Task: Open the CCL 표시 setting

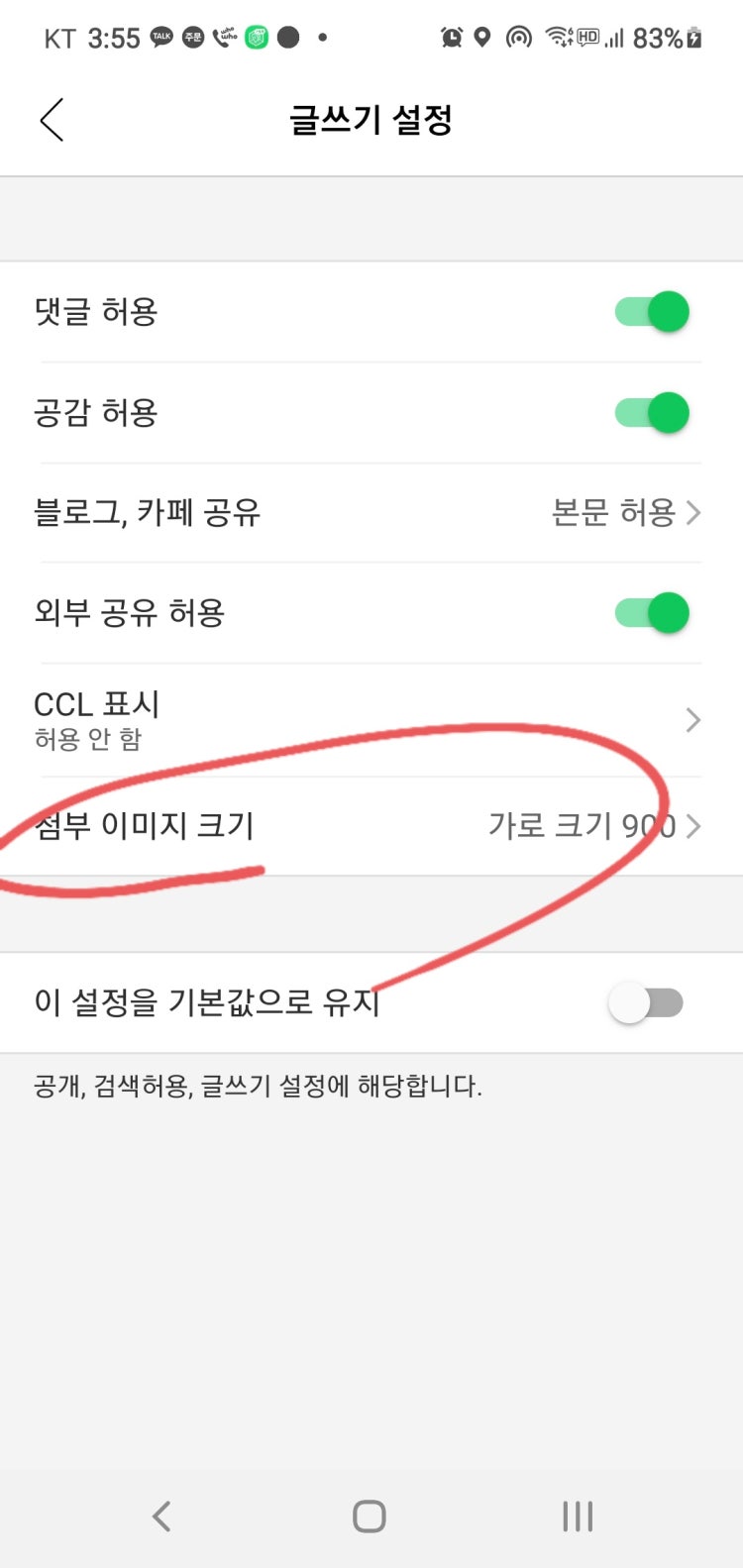Action: (371, 720)
